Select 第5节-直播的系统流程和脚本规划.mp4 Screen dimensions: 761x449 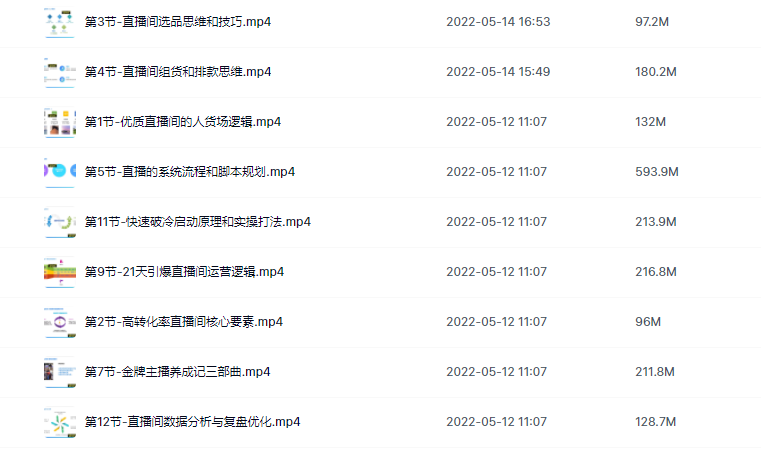pyautogui.click(x=190, y=172)
